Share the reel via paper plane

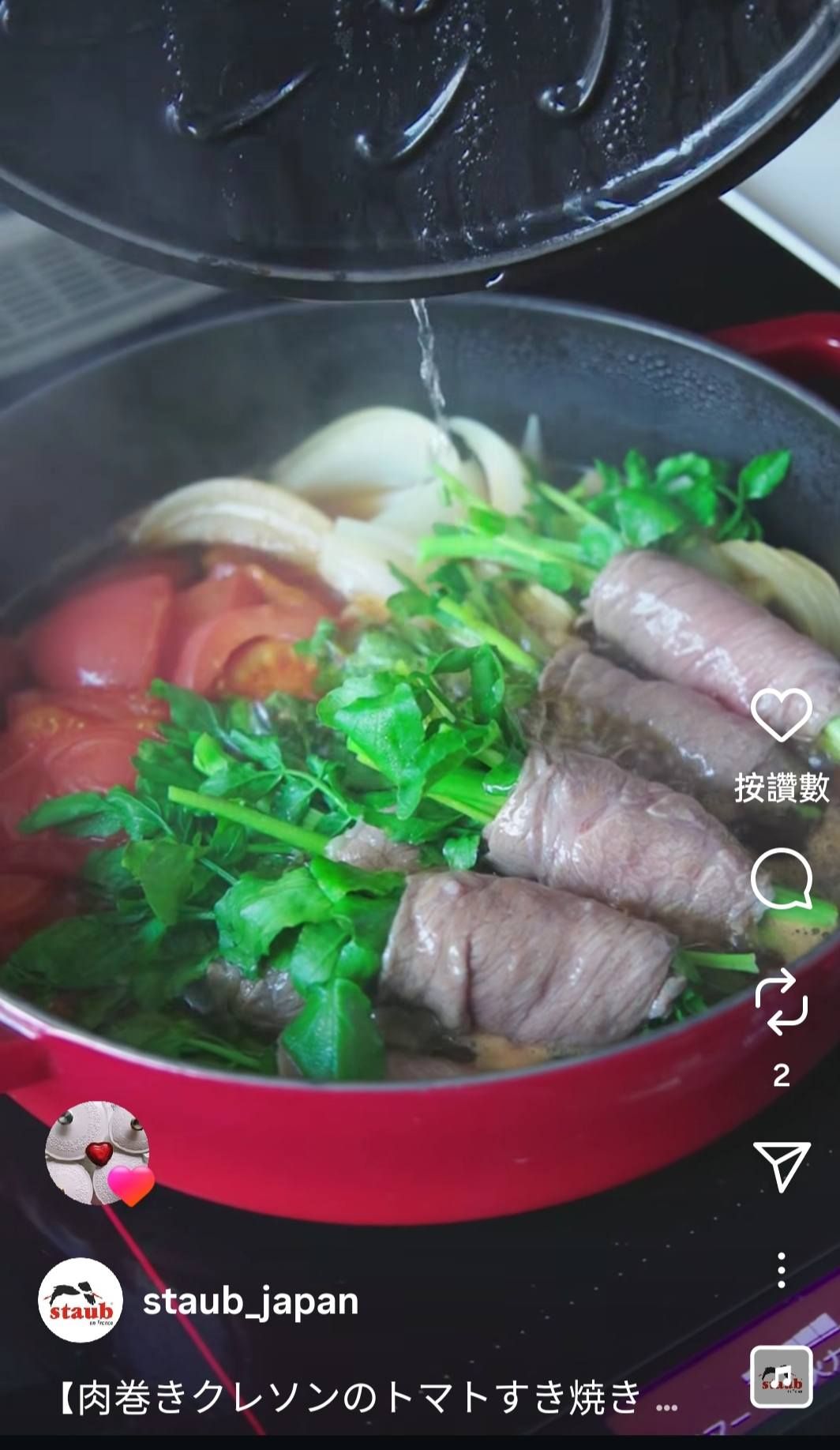coord(782,1166)
